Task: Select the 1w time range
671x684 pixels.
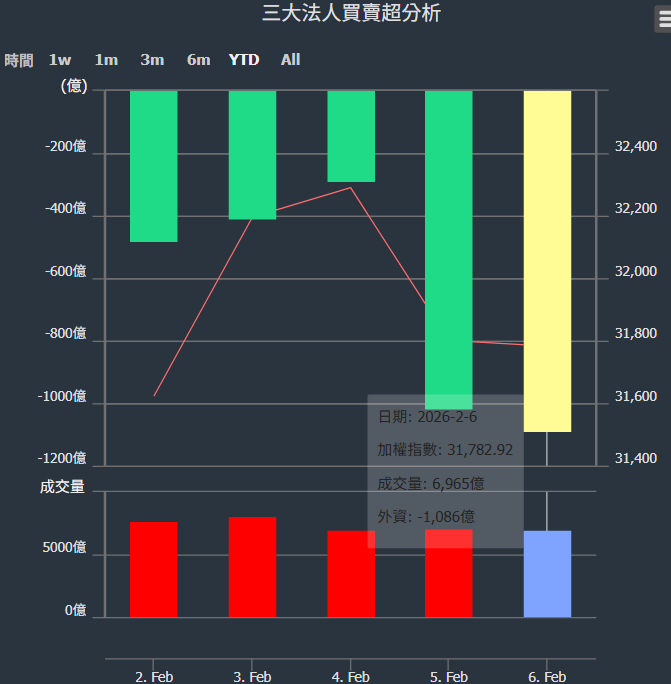Action: (x=60, y=60)
